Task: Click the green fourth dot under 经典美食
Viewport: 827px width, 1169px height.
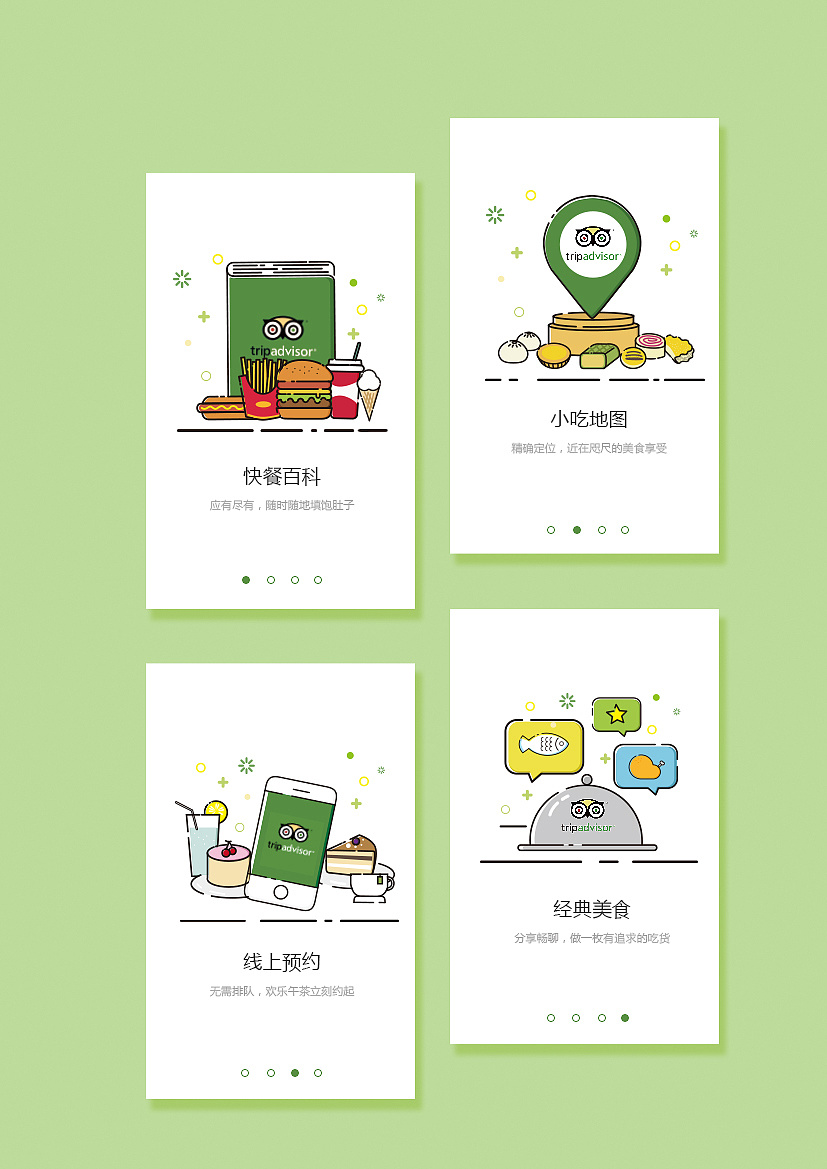Action: click(x=625, y=1018)
